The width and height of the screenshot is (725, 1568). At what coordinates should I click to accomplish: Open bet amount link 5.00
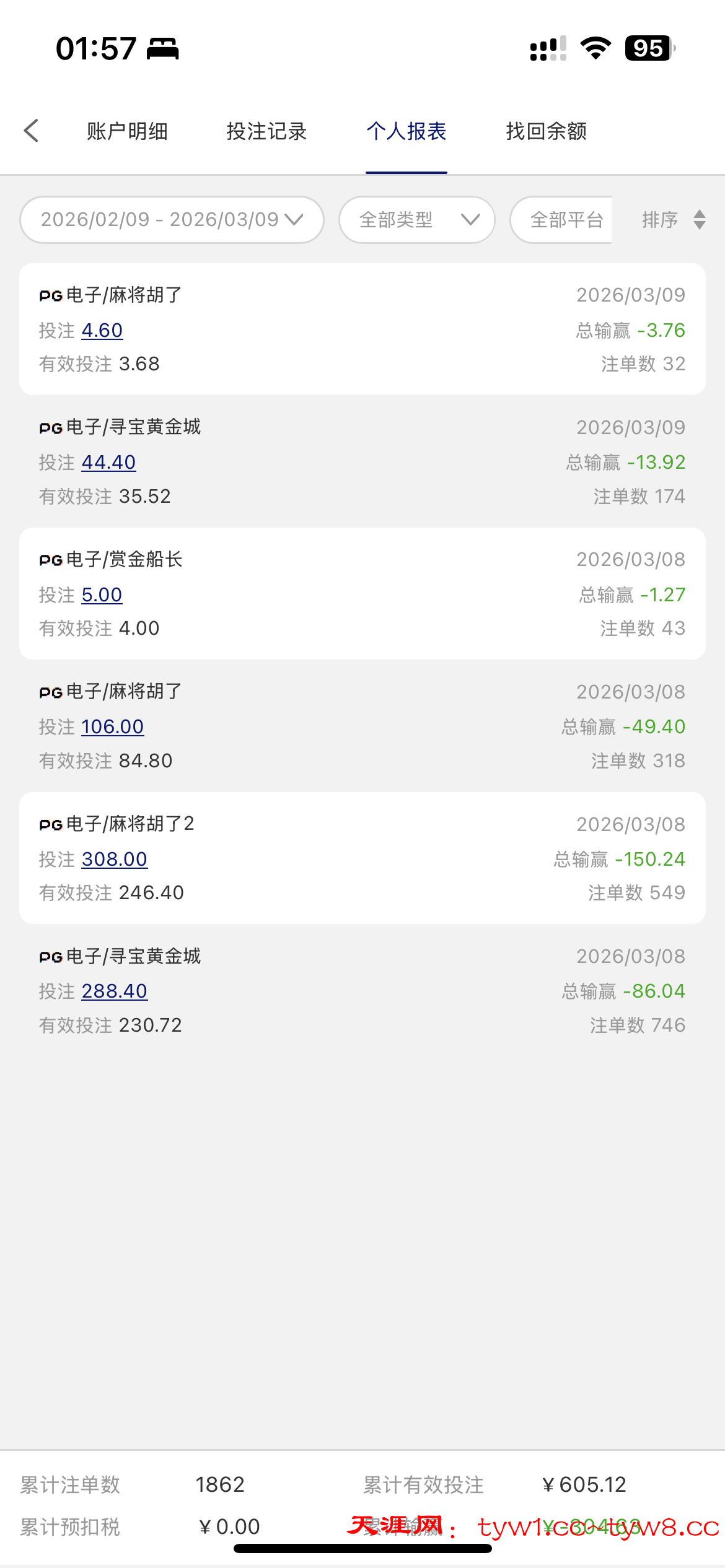click(102, 595)
